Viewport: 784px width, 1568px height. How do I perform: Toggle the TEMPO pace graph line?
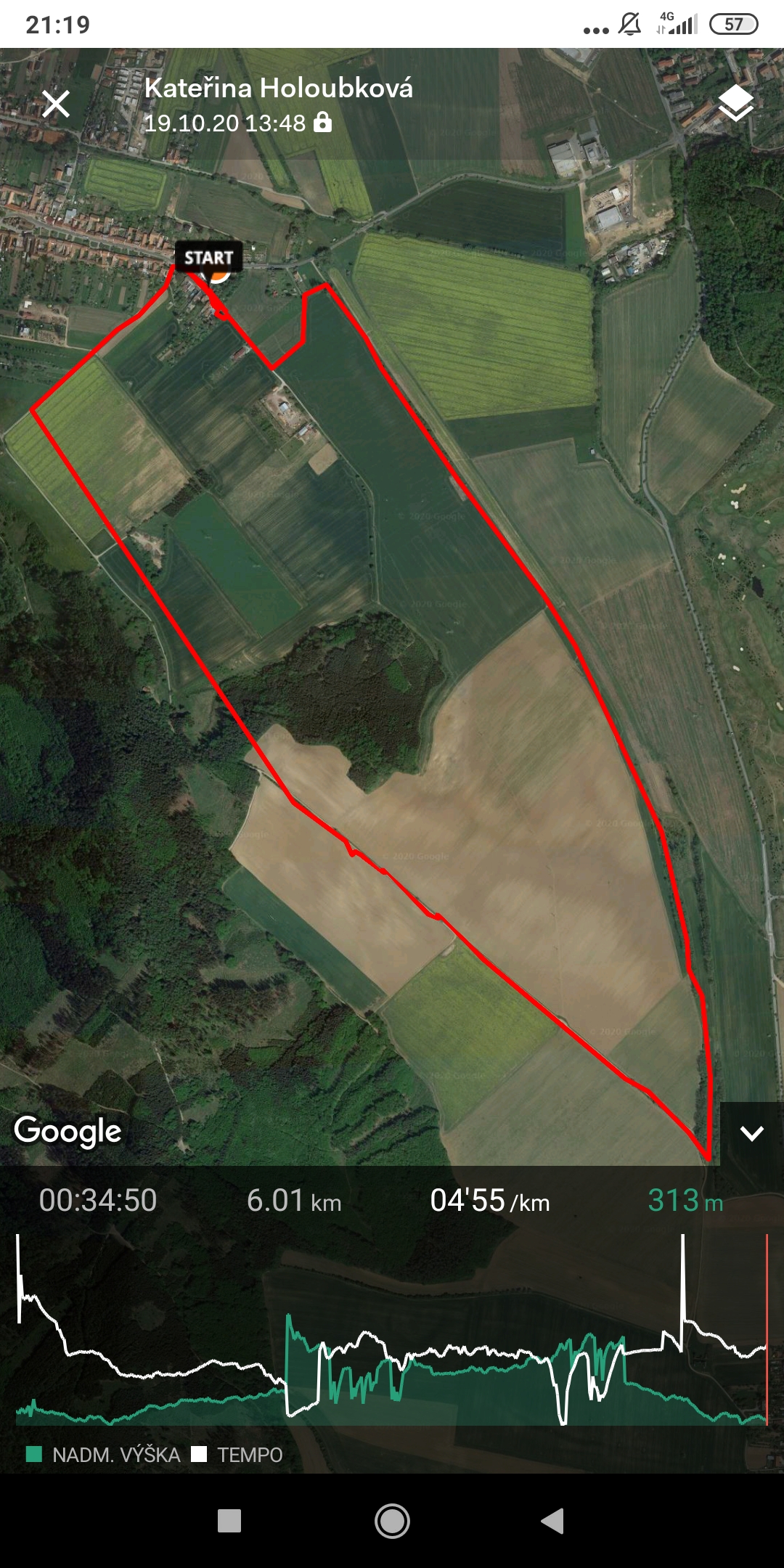tap(237, 1454)
